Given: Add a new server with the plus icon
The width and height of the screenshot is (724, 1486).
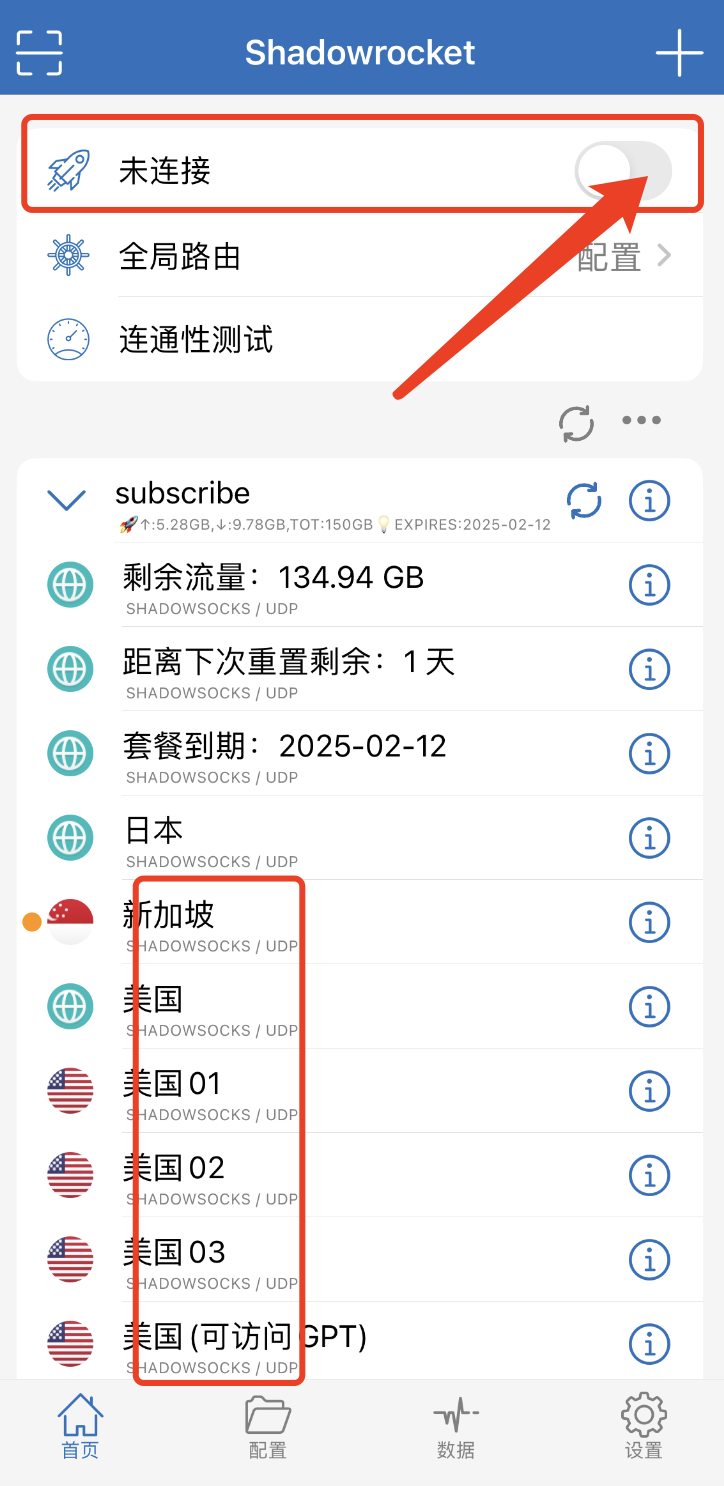Looking at the screenshot, I should (681, 52).
